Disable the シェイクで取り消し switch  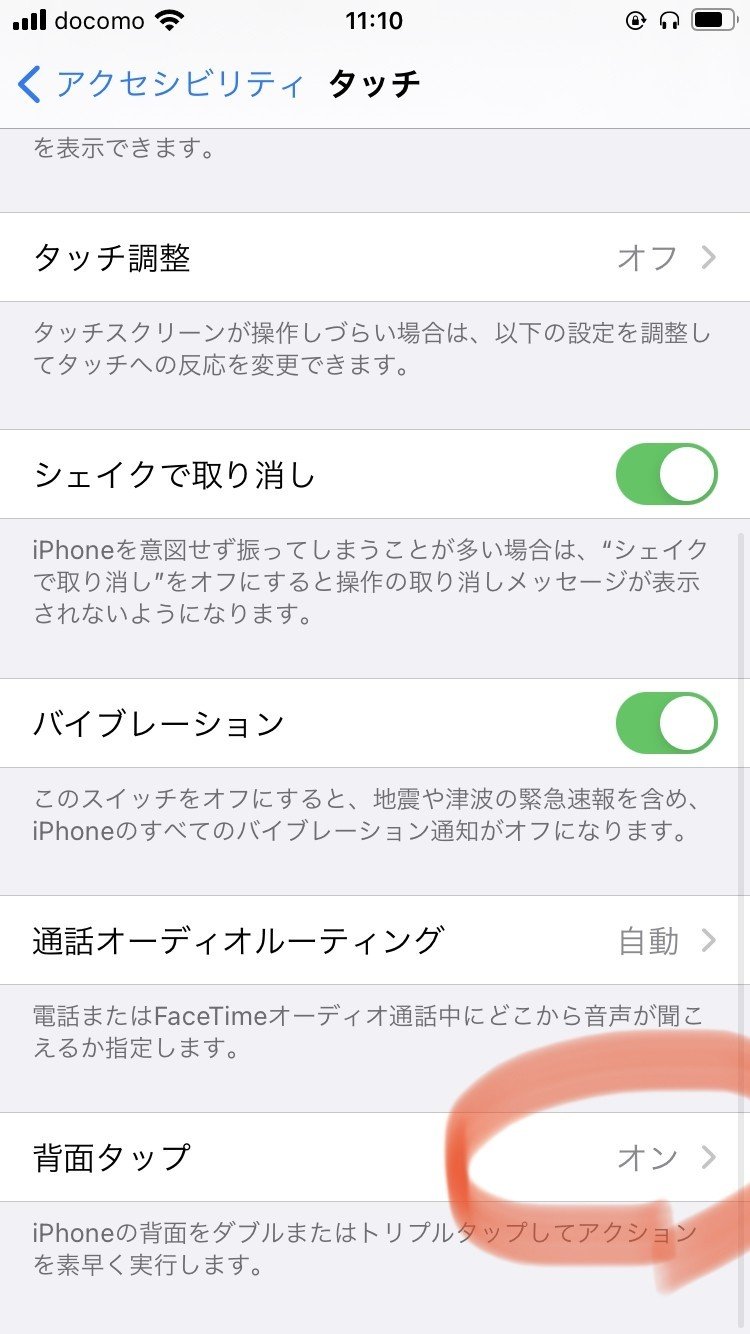point(678,474)
